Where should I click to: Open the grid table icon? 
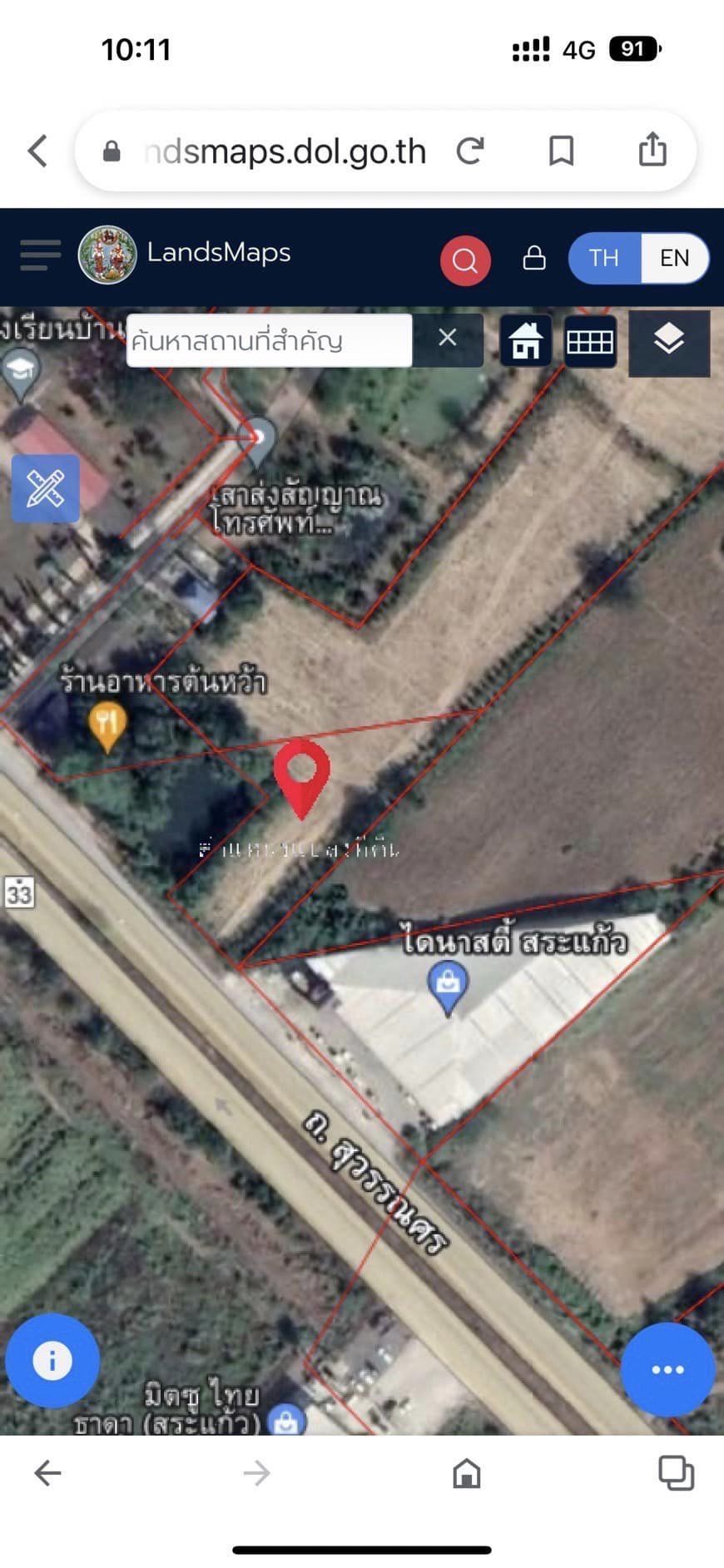pyautogui.click(x=590, y=341)
